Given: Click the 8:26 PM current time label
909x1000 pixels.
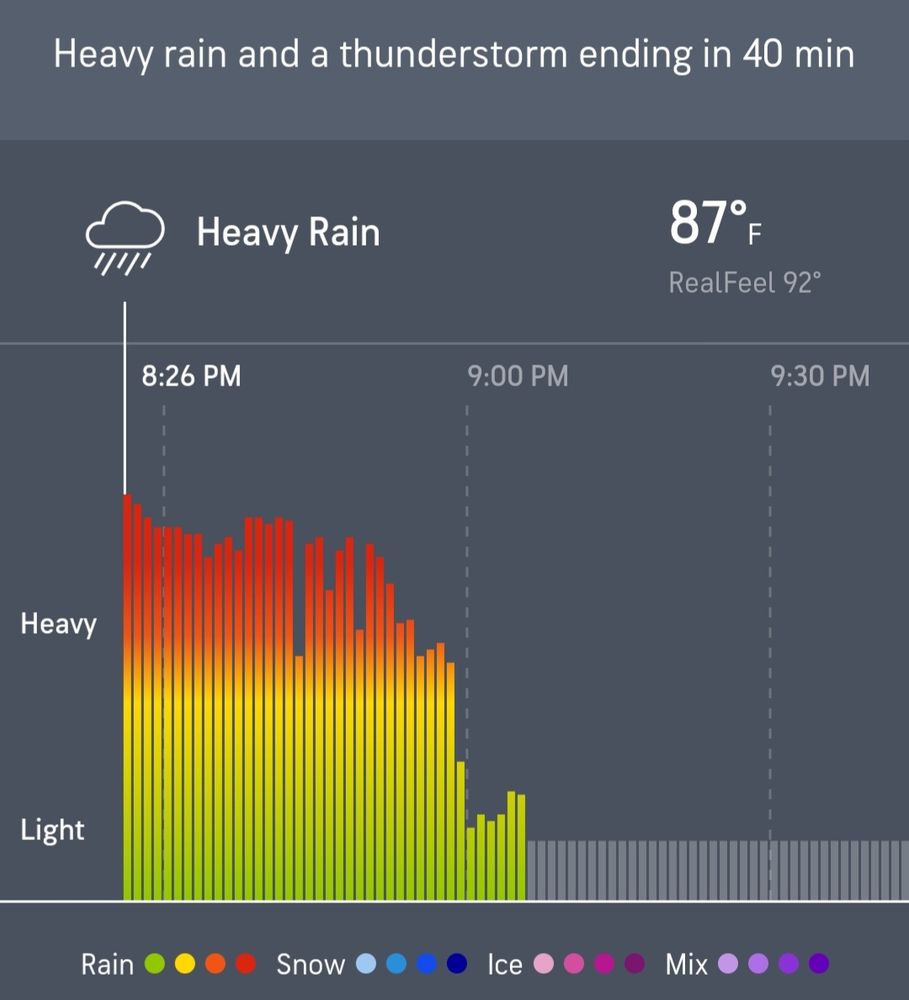Looking at the screenshot, I should tap(190, 376).
